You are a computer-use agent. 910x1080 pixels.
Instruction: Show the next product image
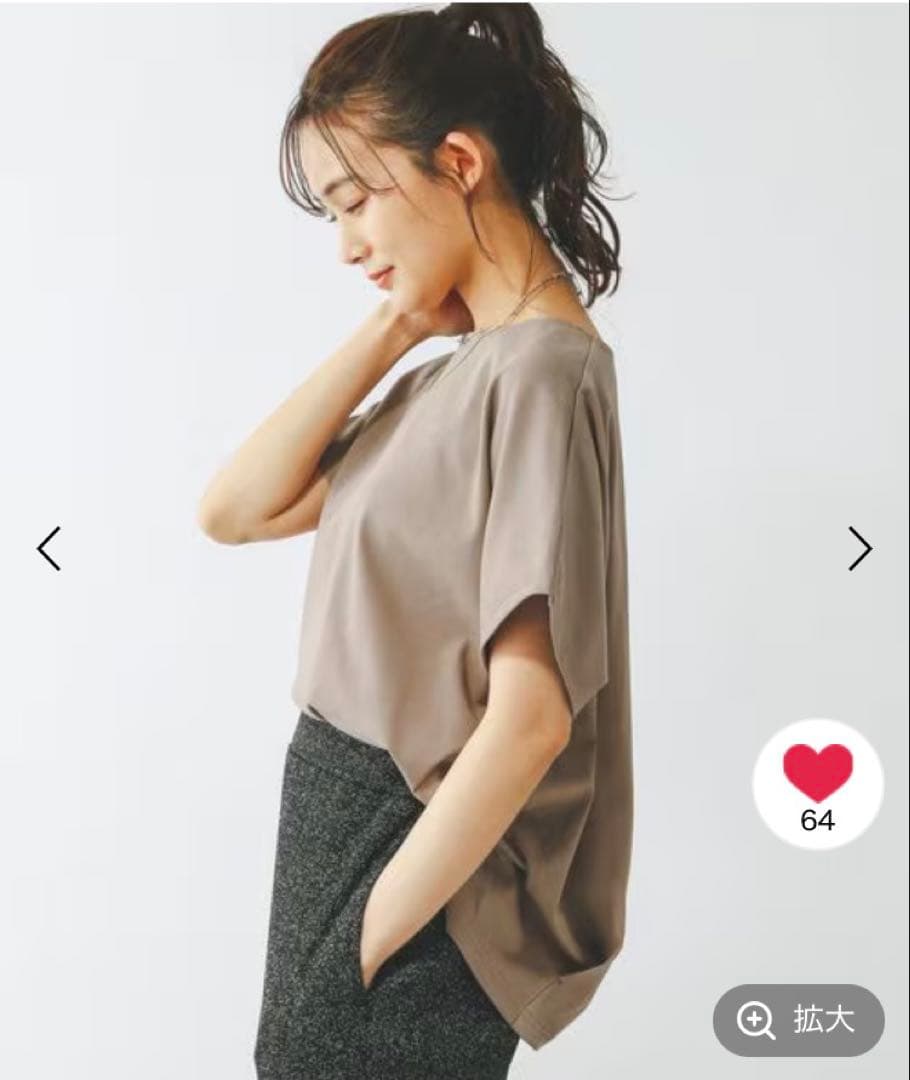pyautogui.click(x=860, y=548)
